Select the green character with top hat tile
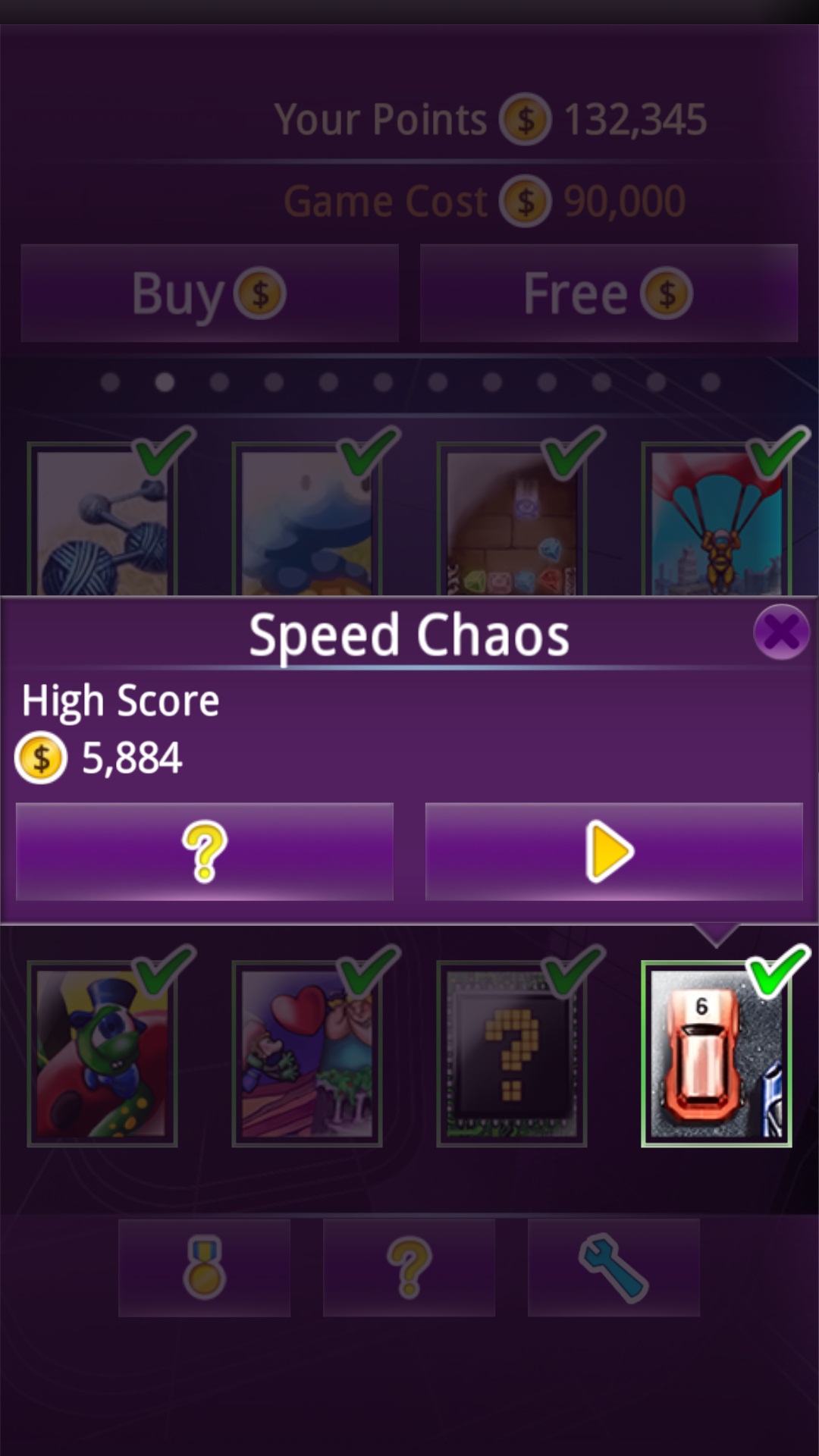 click(x=102, y=1054)
